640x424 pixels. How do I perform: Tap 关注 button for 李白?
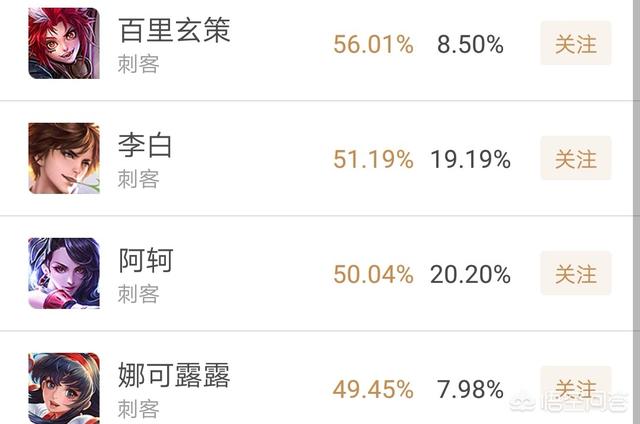(575, 159)
